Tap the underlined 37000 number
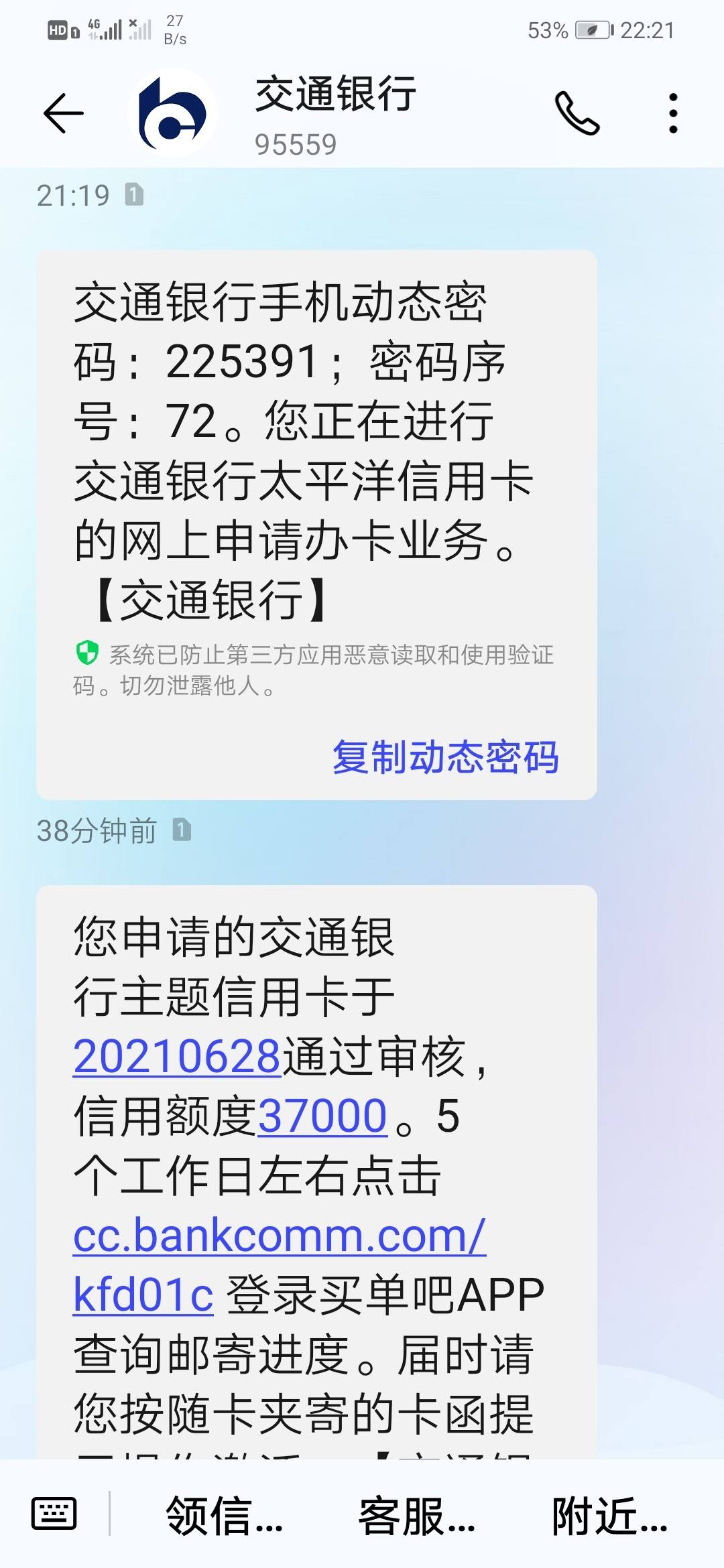The height and width of the screenshot is (1568, 724). (322, 1116)
